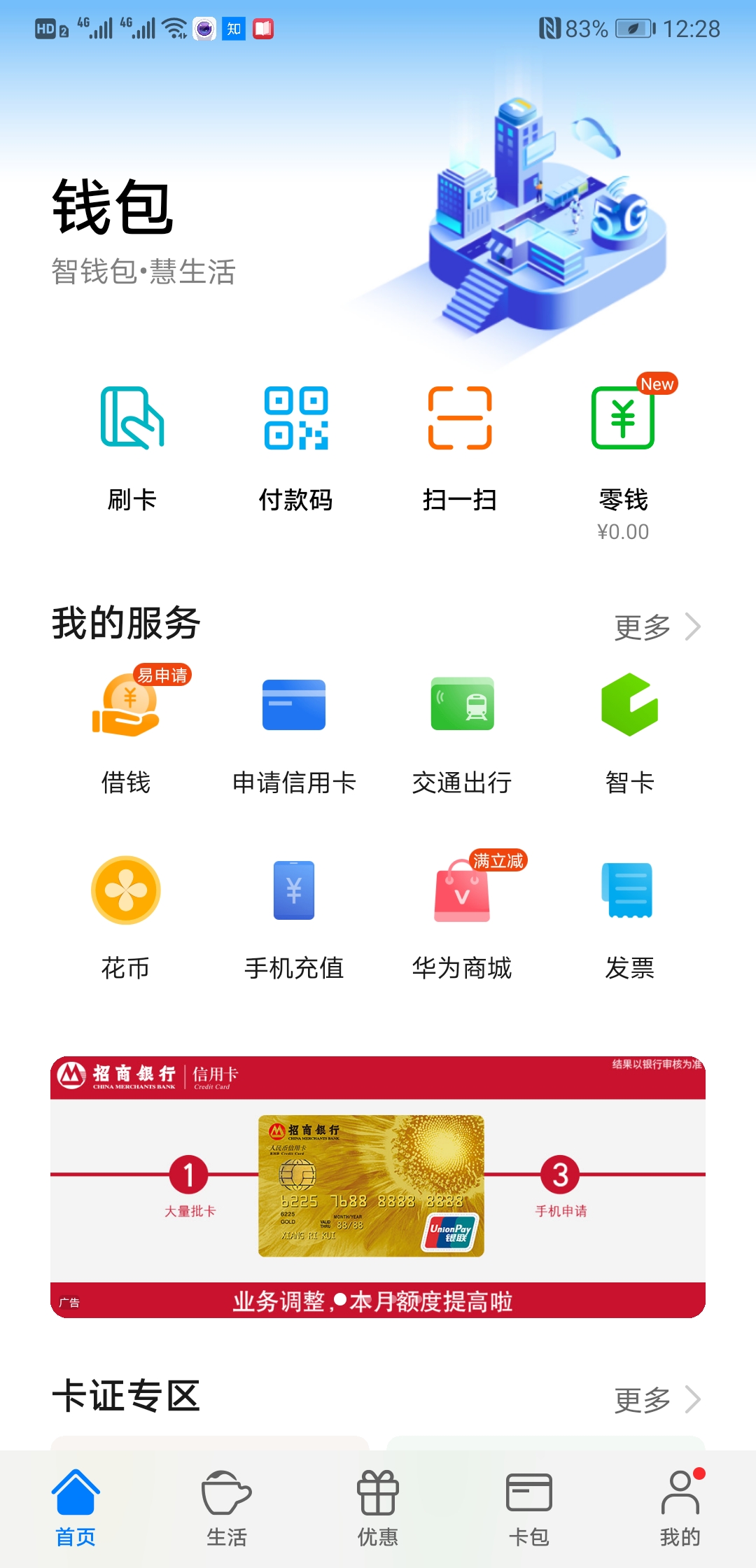Open 交通出行 transit cards
The image size is (756, 1568).
pos(462,731)
